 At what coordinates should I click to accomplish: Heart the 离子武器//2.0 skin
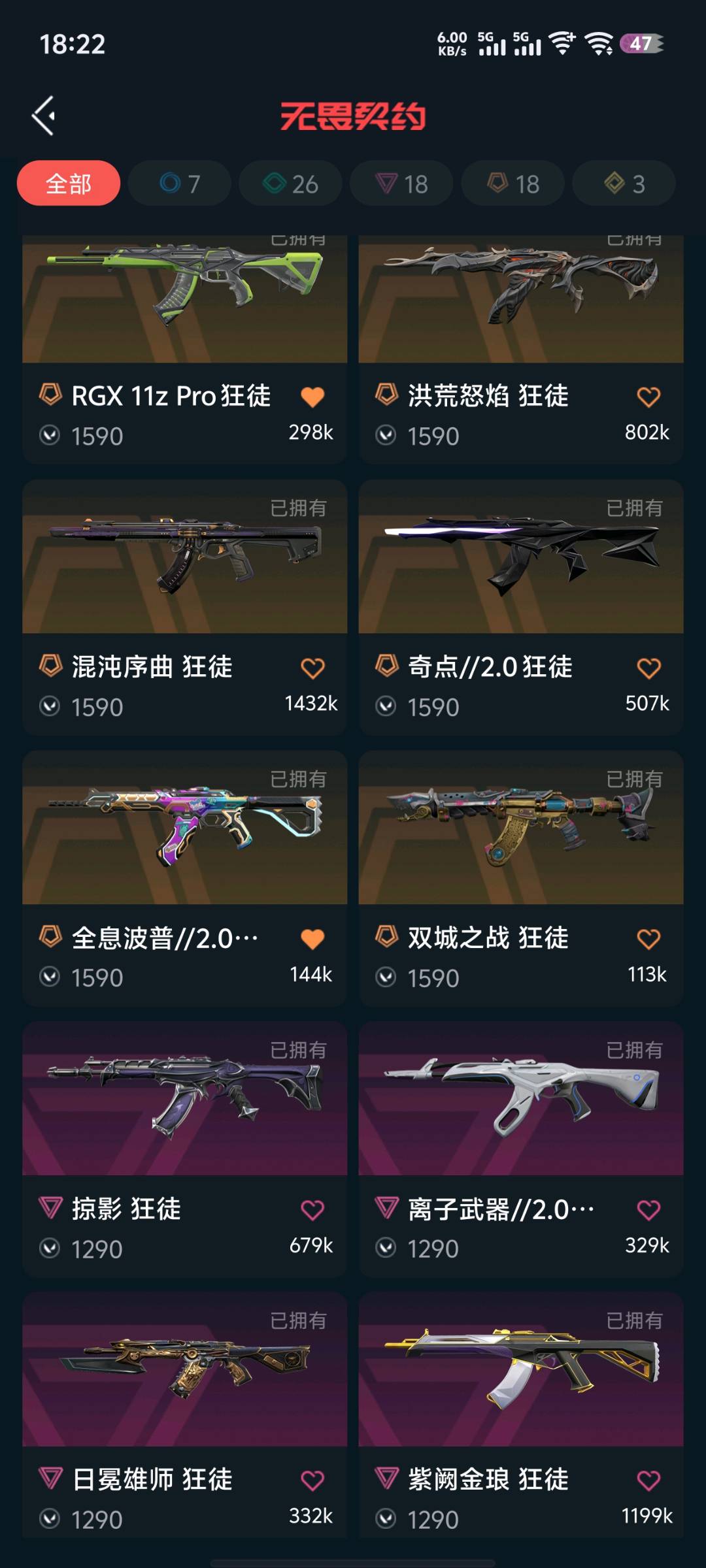648,1210
